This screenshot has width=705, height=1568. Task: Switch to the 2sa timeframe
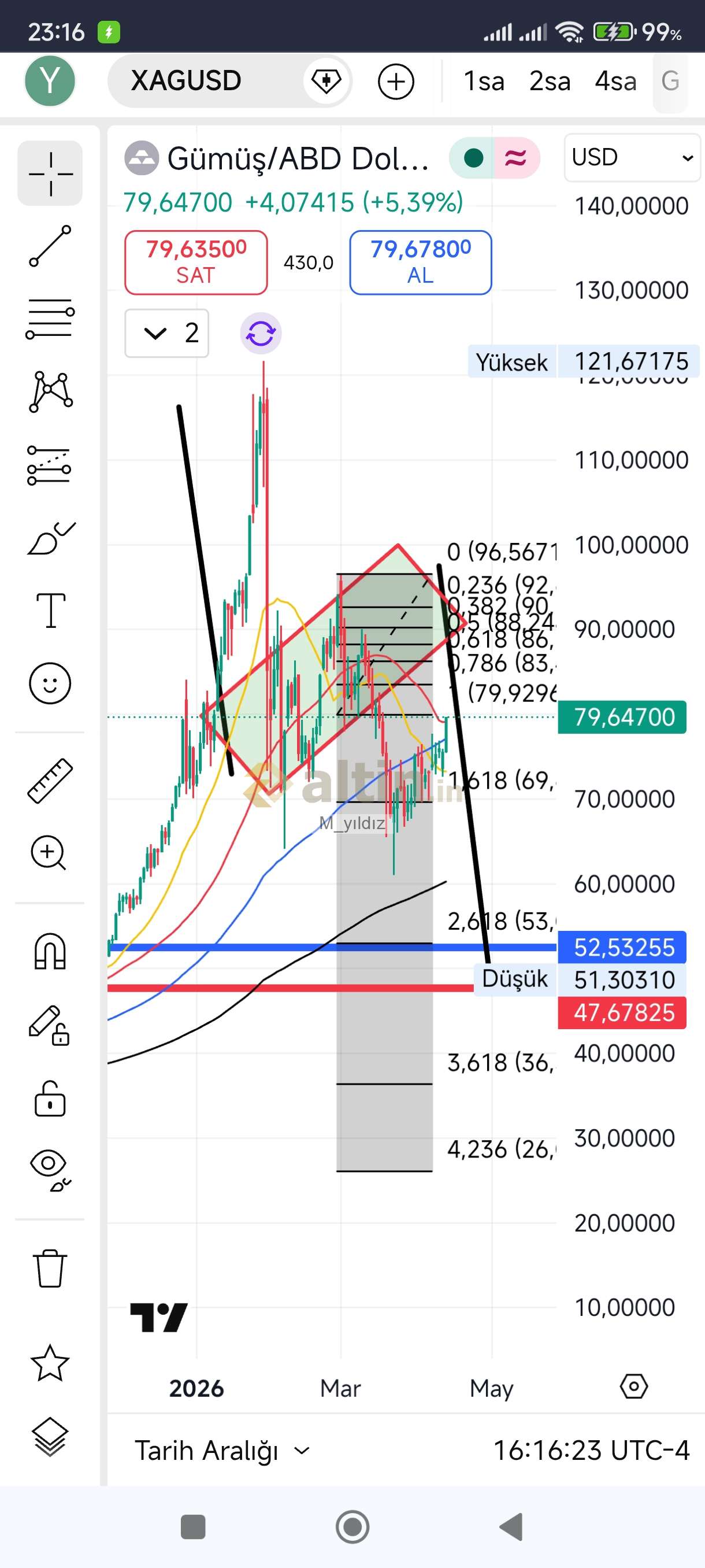point(550,82)
